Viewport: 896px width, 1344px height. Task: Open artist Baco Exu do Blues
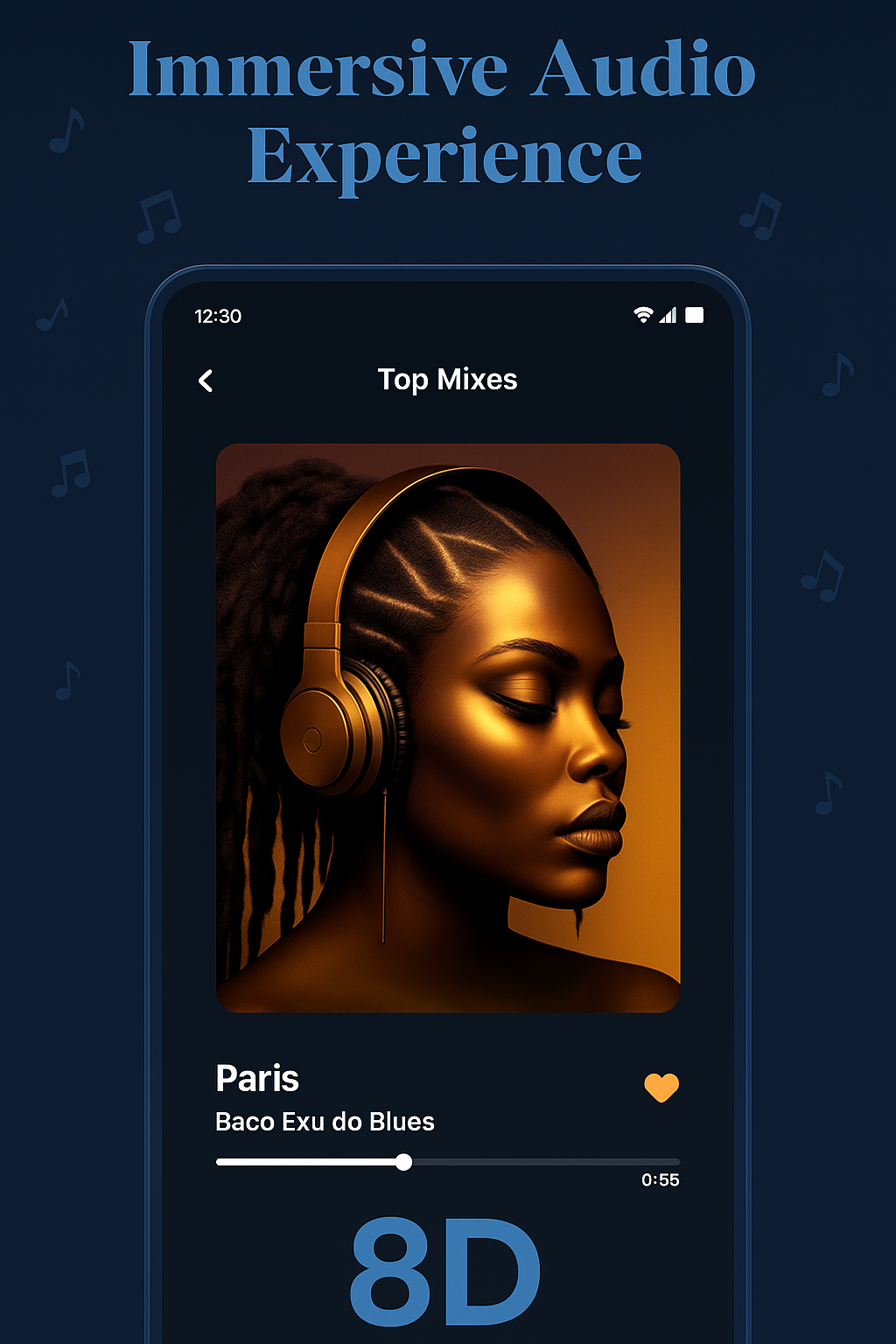tap(324, 1122)
